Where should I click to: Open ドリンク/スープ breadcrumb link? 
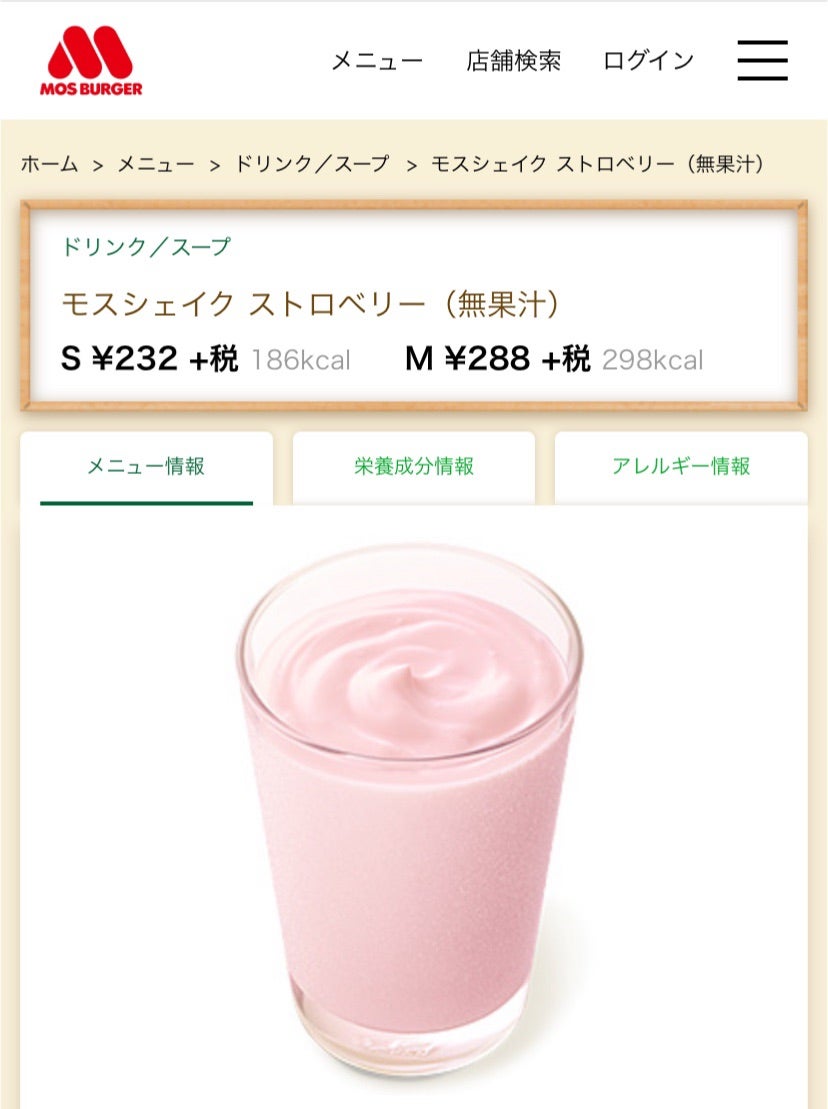(311, 165)
